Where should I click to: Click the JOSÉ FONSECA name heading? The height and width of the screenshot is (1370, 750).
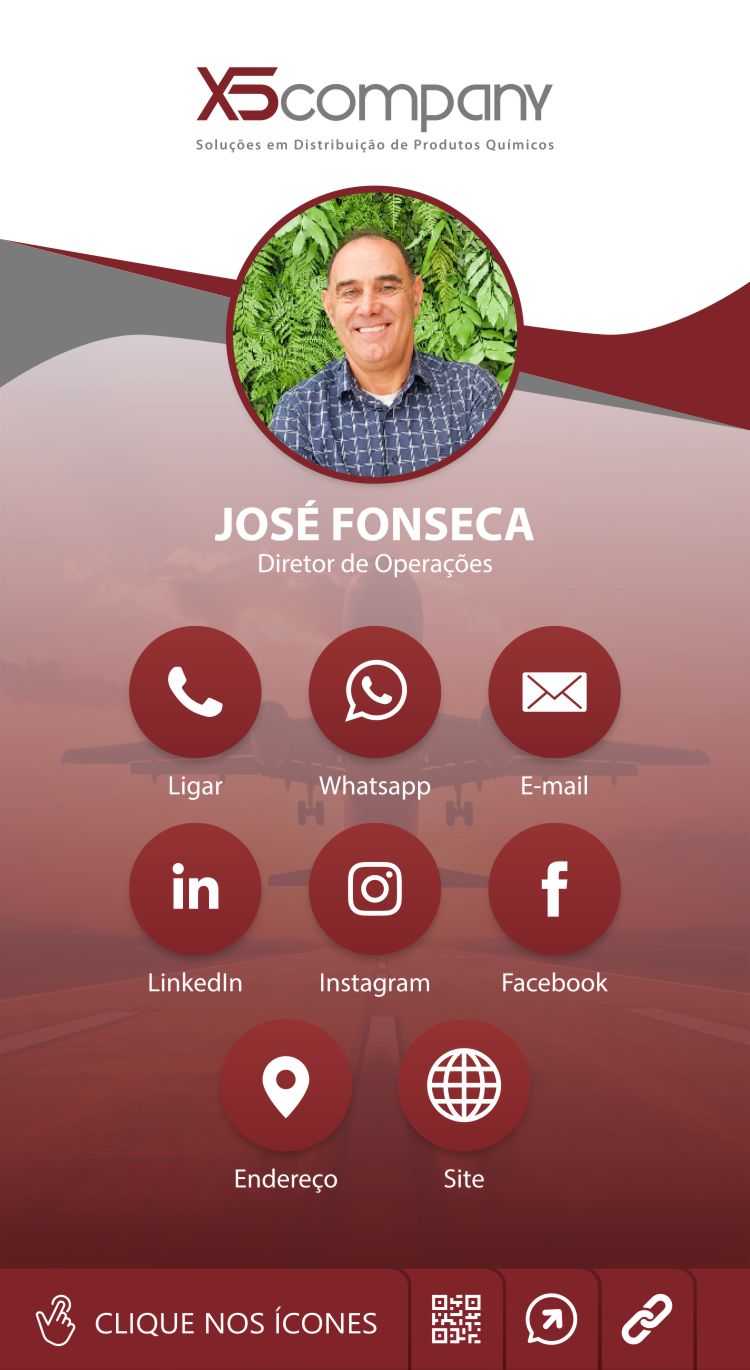pyautogui.click(x=375, y=524)
